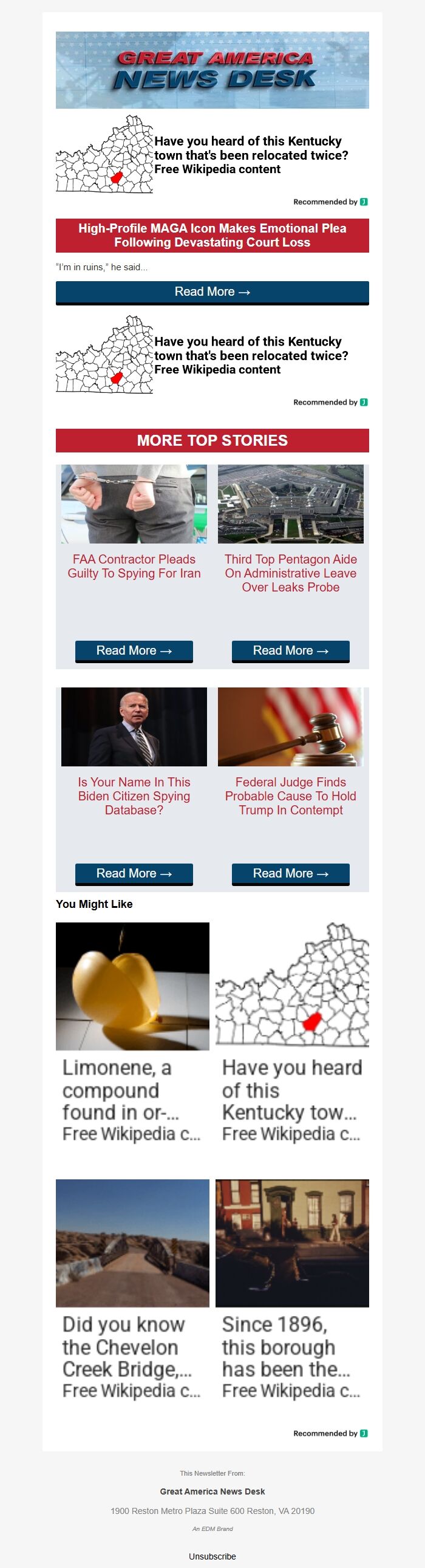Open the Great America News Desk banner
Screen dimensions: 425x1568
(x=212, y=70)
